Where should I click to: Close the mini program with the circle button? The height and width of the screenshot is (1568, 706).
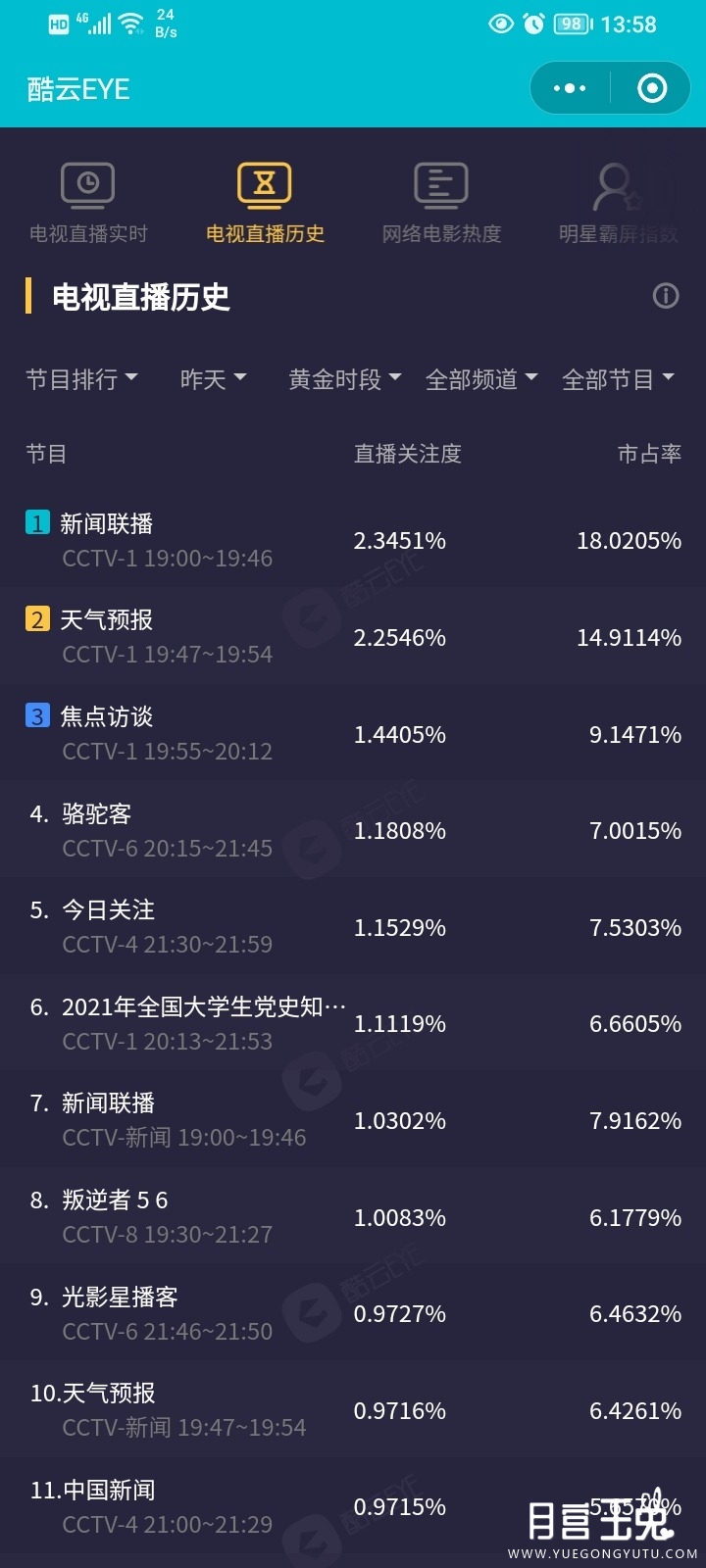(x=652, y=89)
